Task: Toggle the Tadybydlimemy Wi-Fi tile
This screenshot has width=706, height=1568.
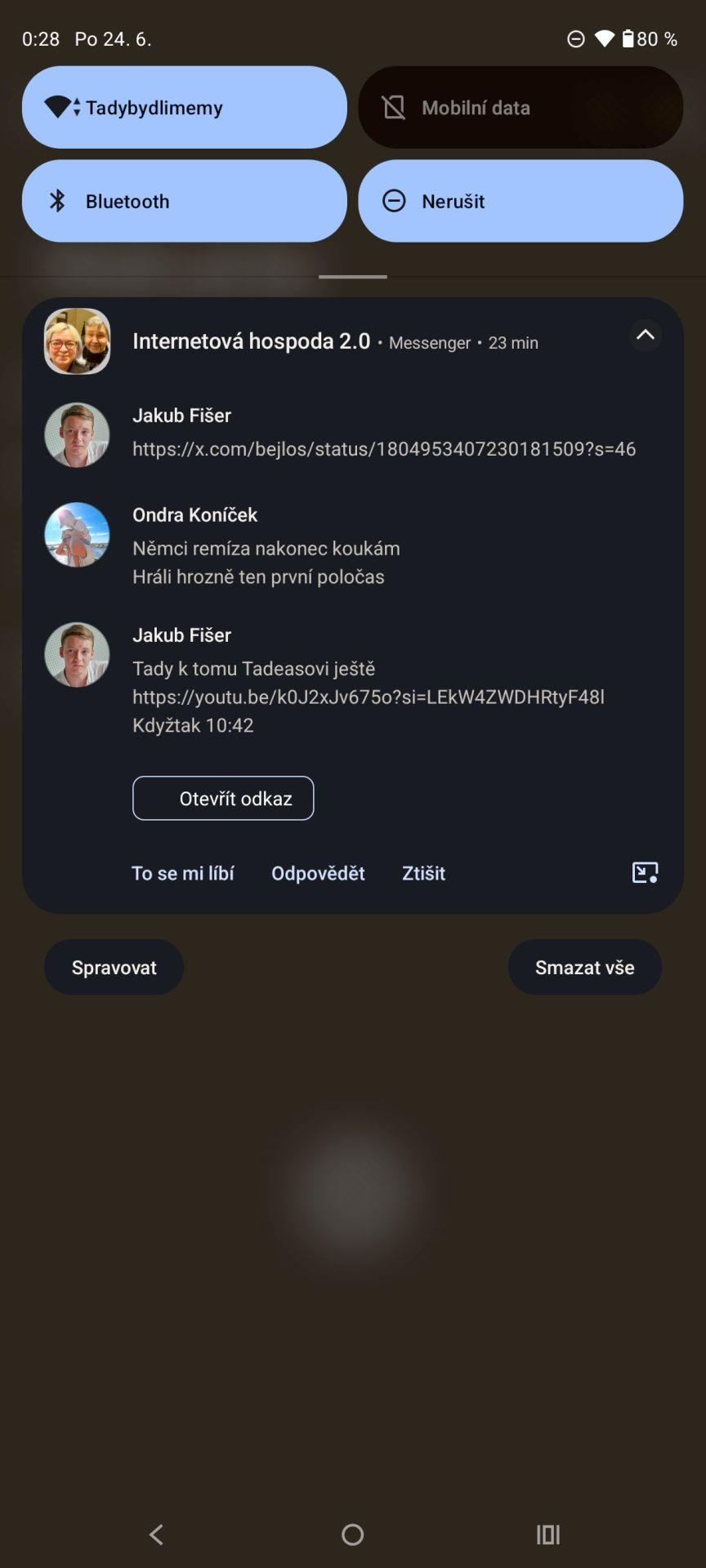Action: (x=185, y=107)
